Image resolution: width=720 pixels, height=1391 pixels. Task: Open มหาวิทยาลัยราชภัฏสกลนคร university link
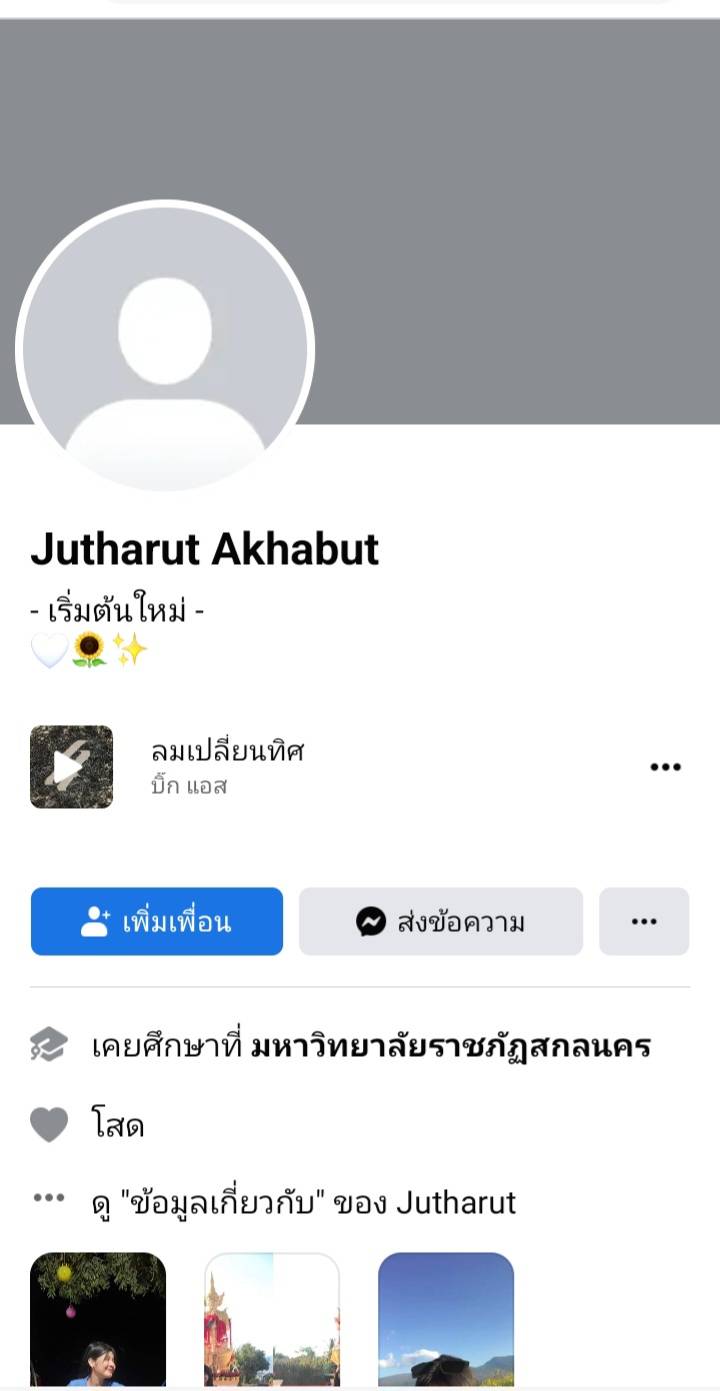(x=451, y=1047)
